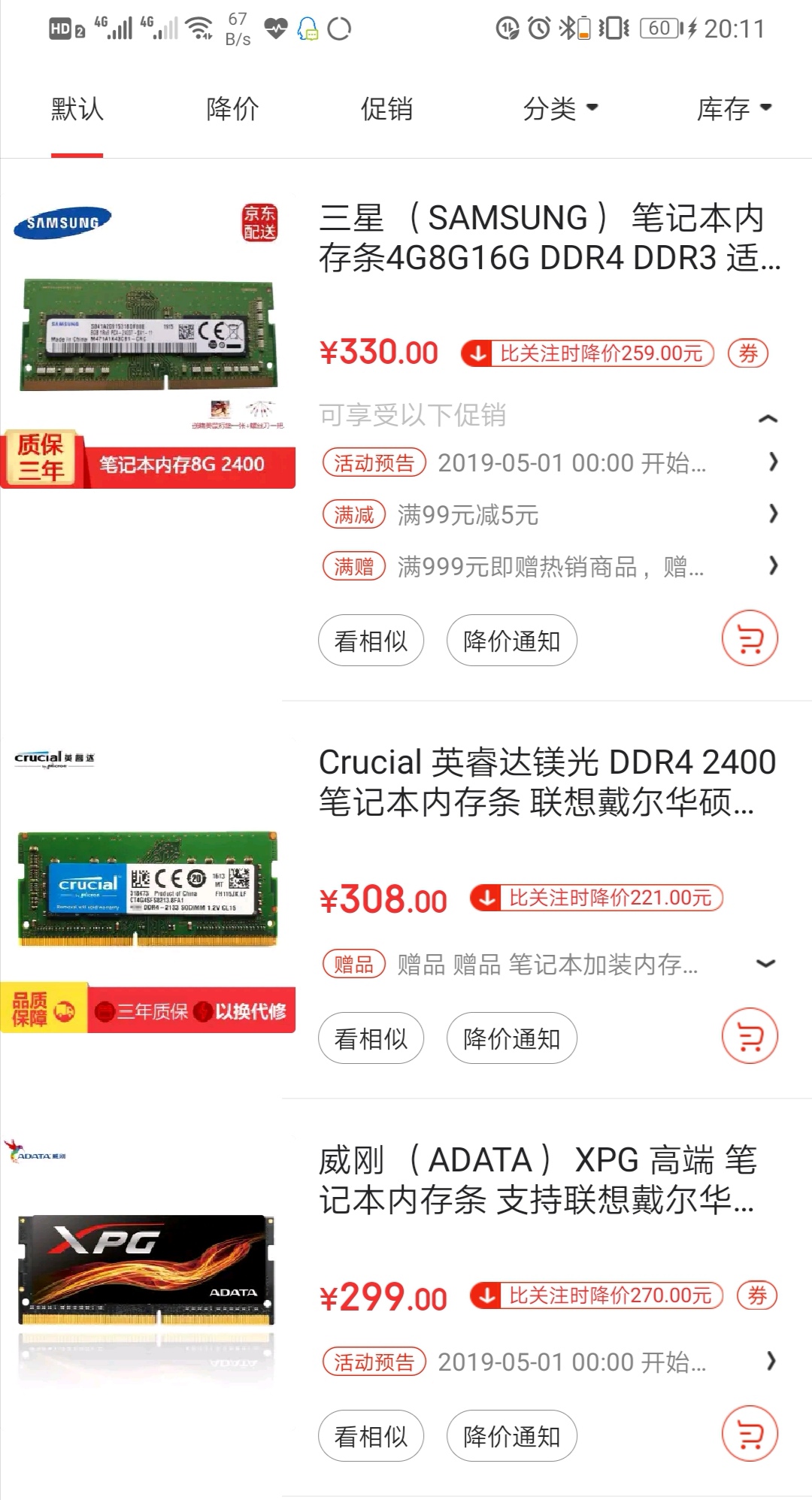The image size is (812, 1500).
Task: Open the ADATA XPG product image
Action: [x=148, y=1271]
